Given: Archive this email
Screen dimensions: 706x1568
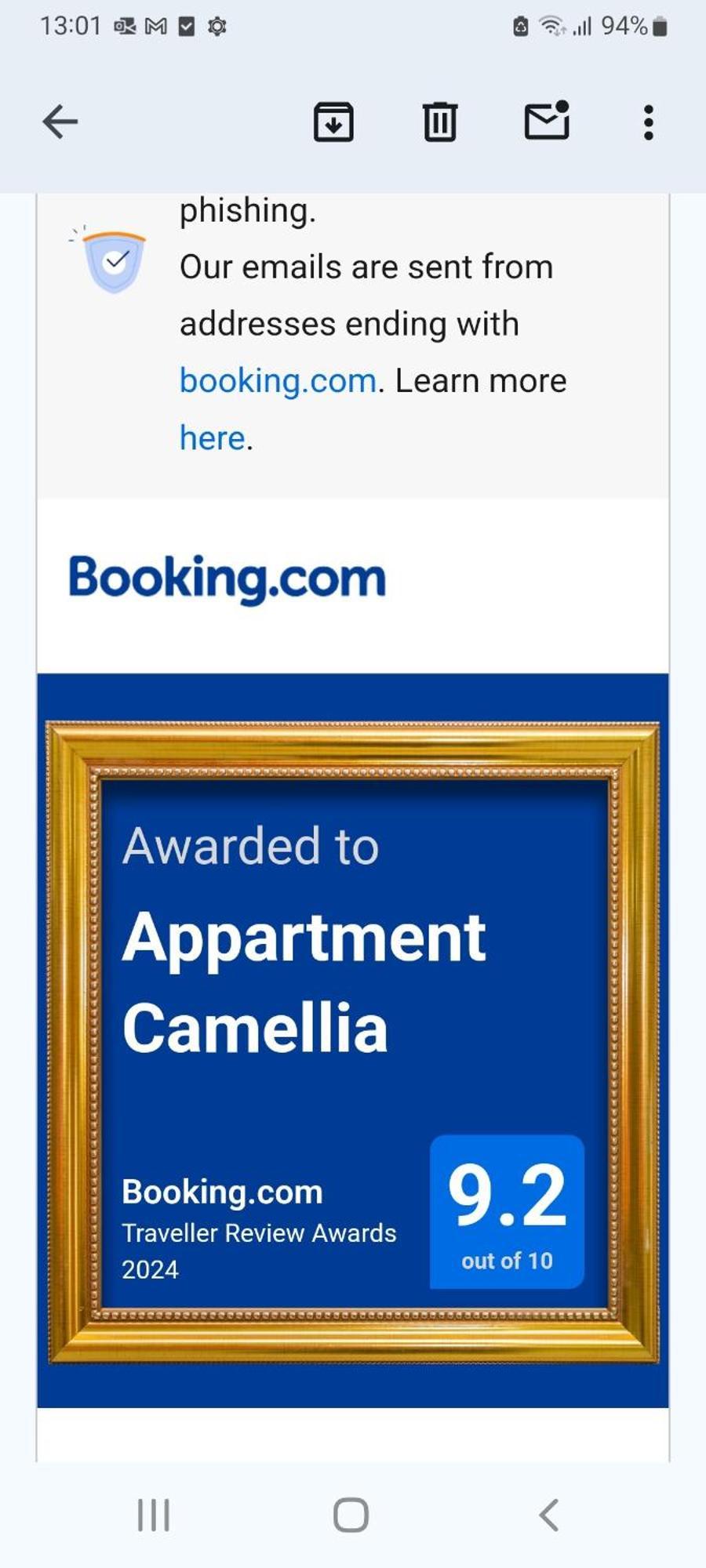Looking at the screenshot, I should 333,122.
